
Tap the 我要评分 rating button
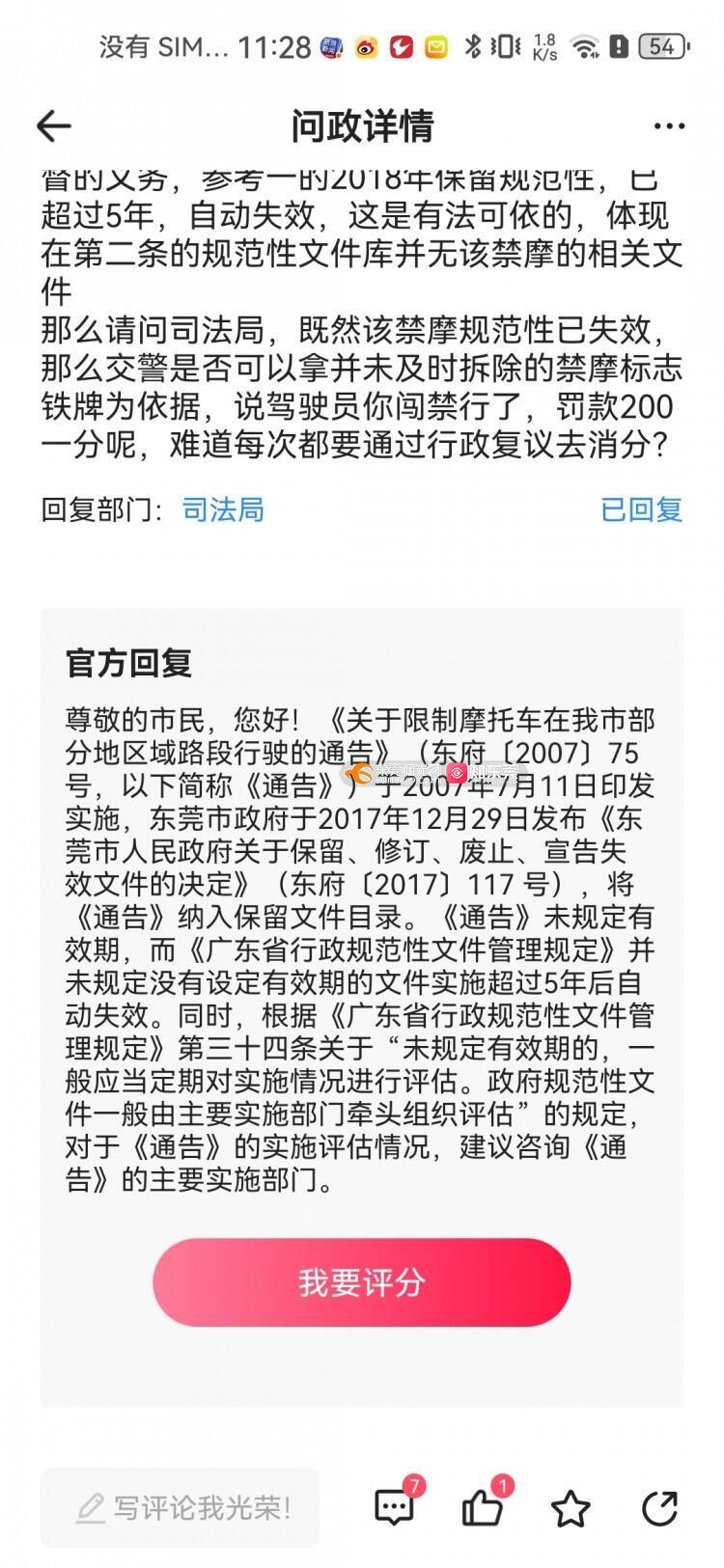[361, 1281]
